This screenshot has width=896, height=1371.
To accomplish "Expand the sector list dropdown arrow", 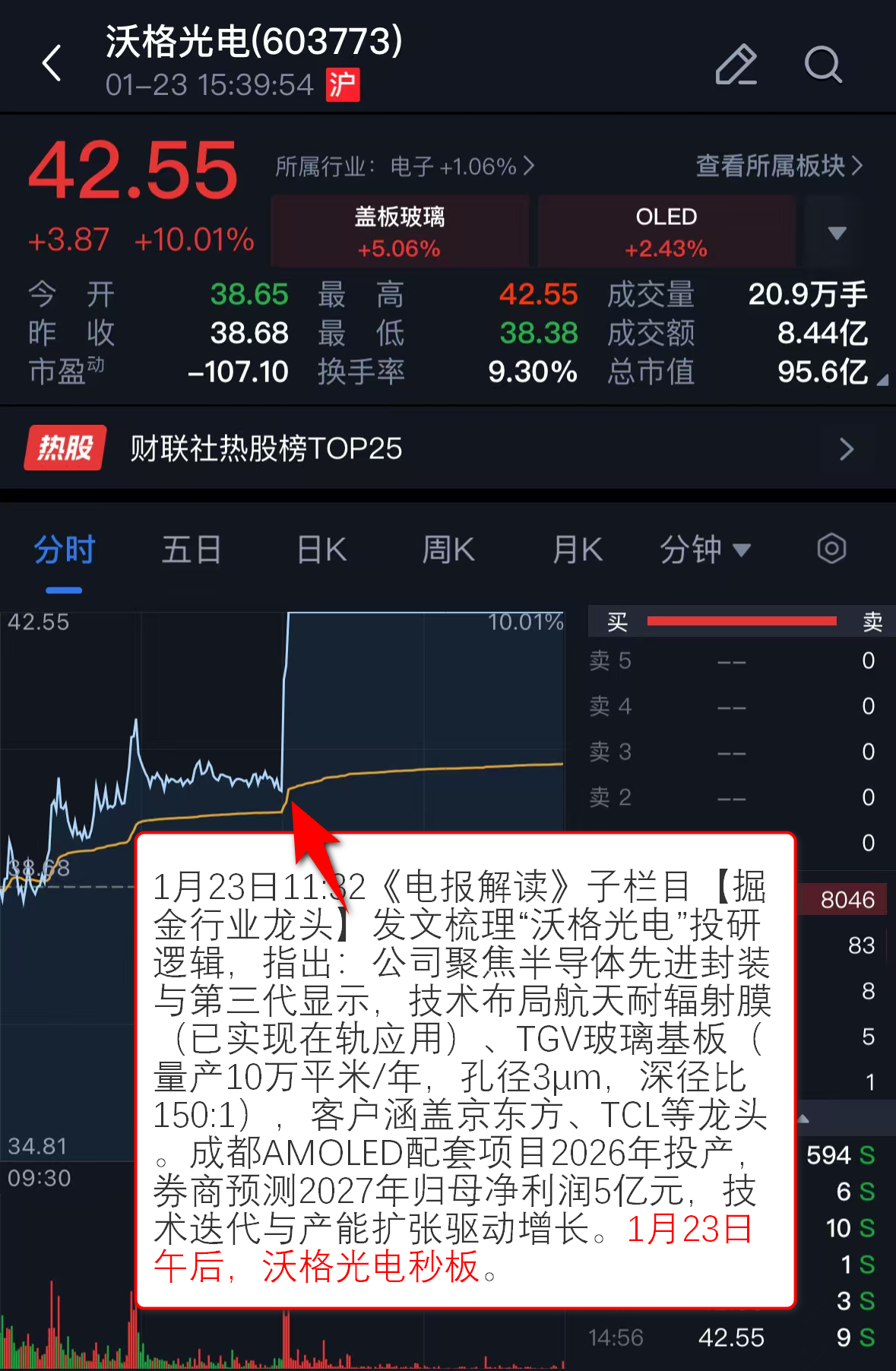I will click(x=837, y=233).
